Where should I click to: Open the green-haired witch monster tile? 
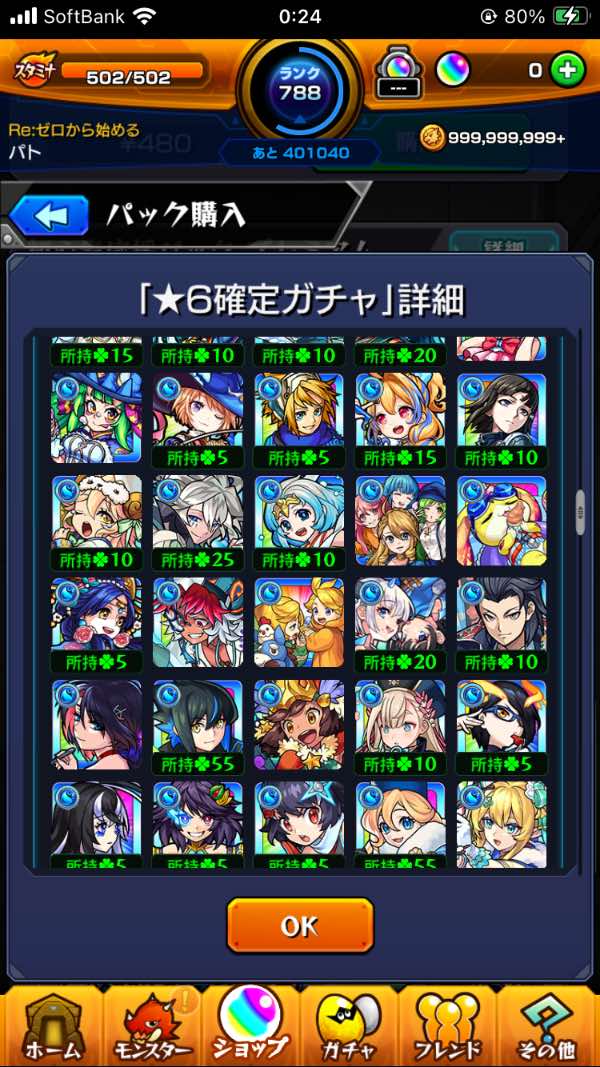click(96, 418)
